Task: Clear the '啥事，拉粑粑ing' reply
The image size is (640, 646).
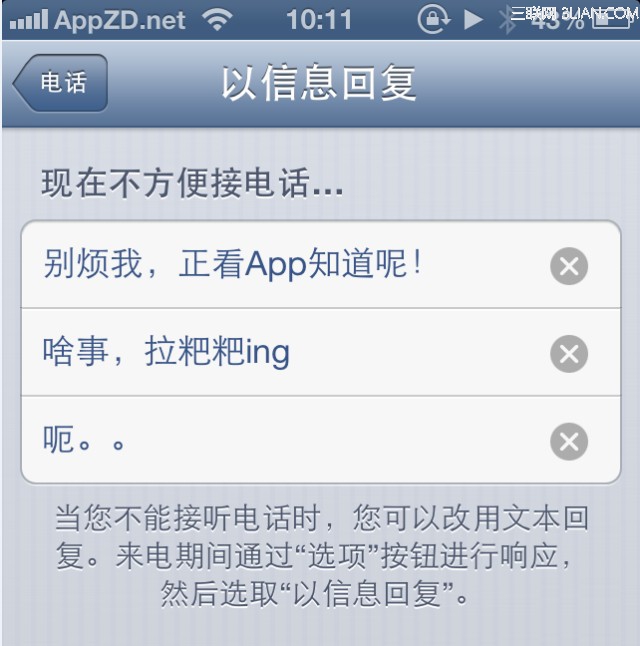Action: (569, 354)
